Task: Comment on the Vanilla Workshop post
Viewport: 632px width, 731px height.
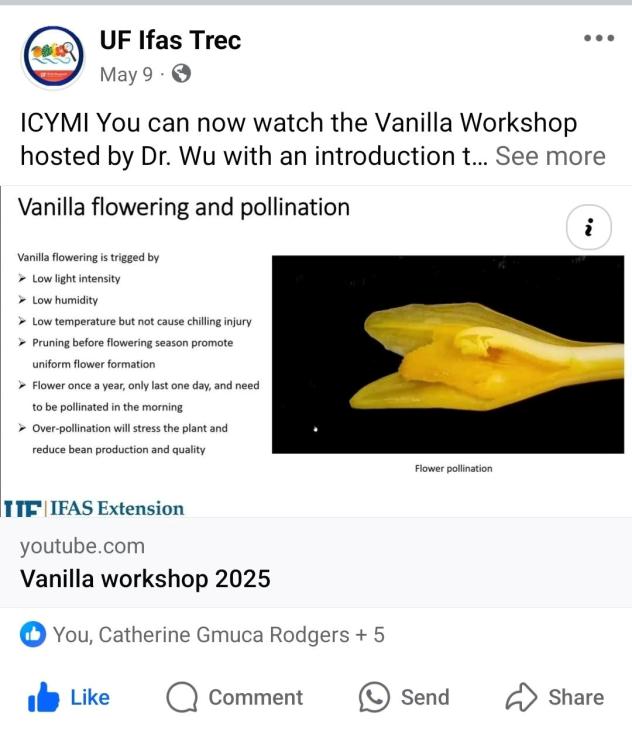Action: click(234, 697)
